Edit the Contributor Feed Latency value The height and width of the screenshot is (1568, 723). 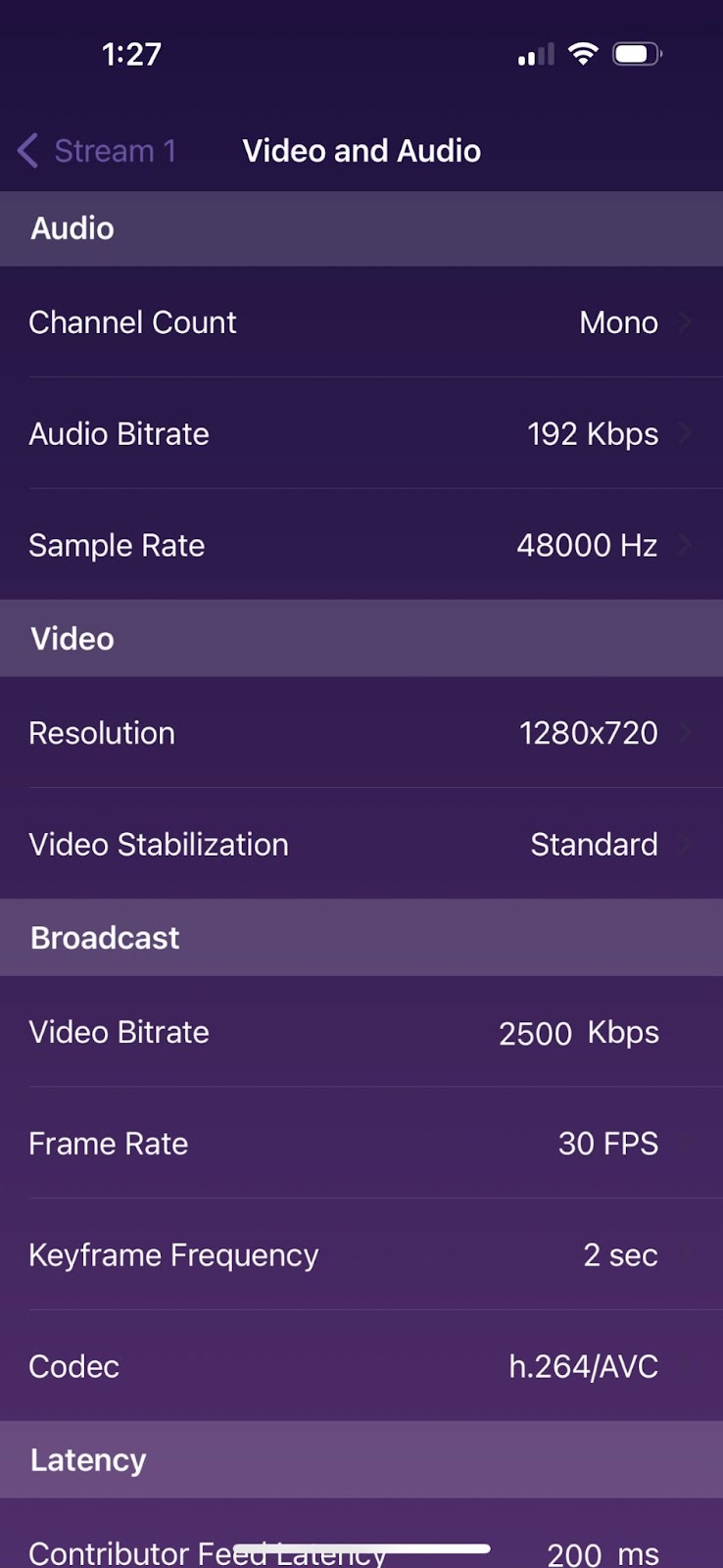pyautogui.click(x=574, y=1553)
